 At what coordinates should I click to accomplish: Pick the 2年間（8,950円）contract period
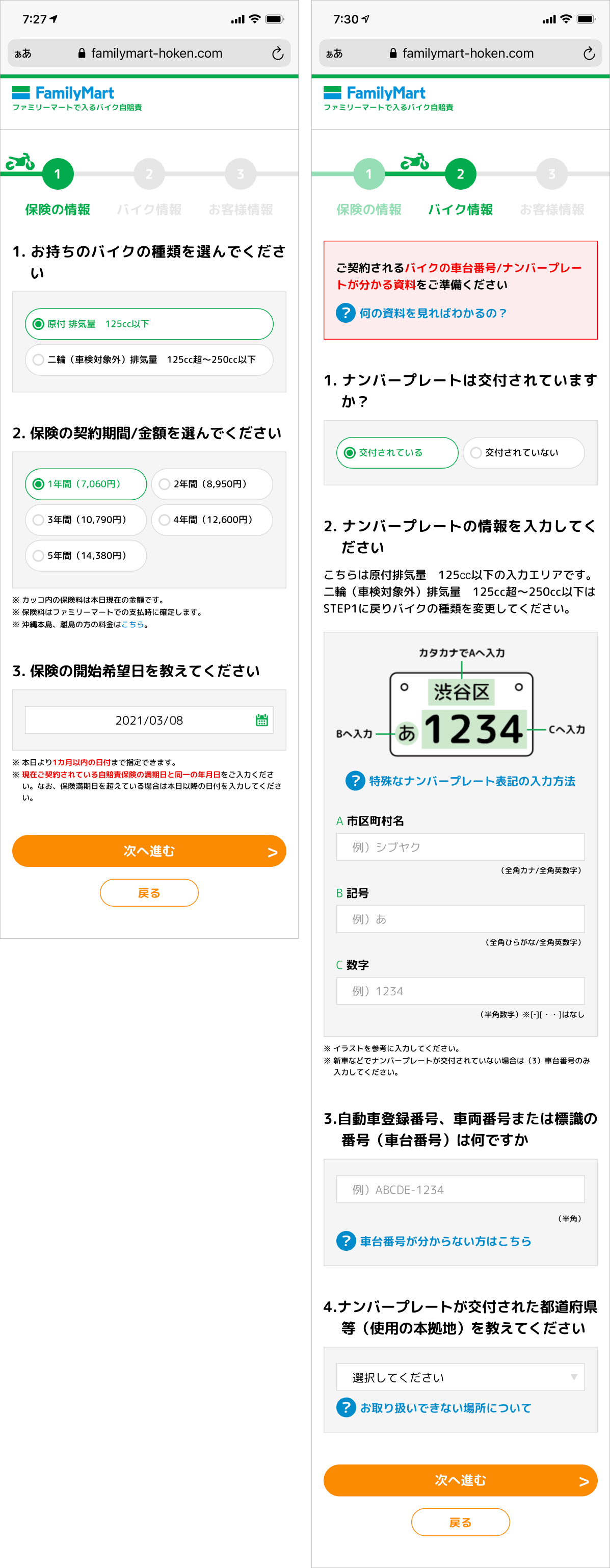[x=211, y=484]
